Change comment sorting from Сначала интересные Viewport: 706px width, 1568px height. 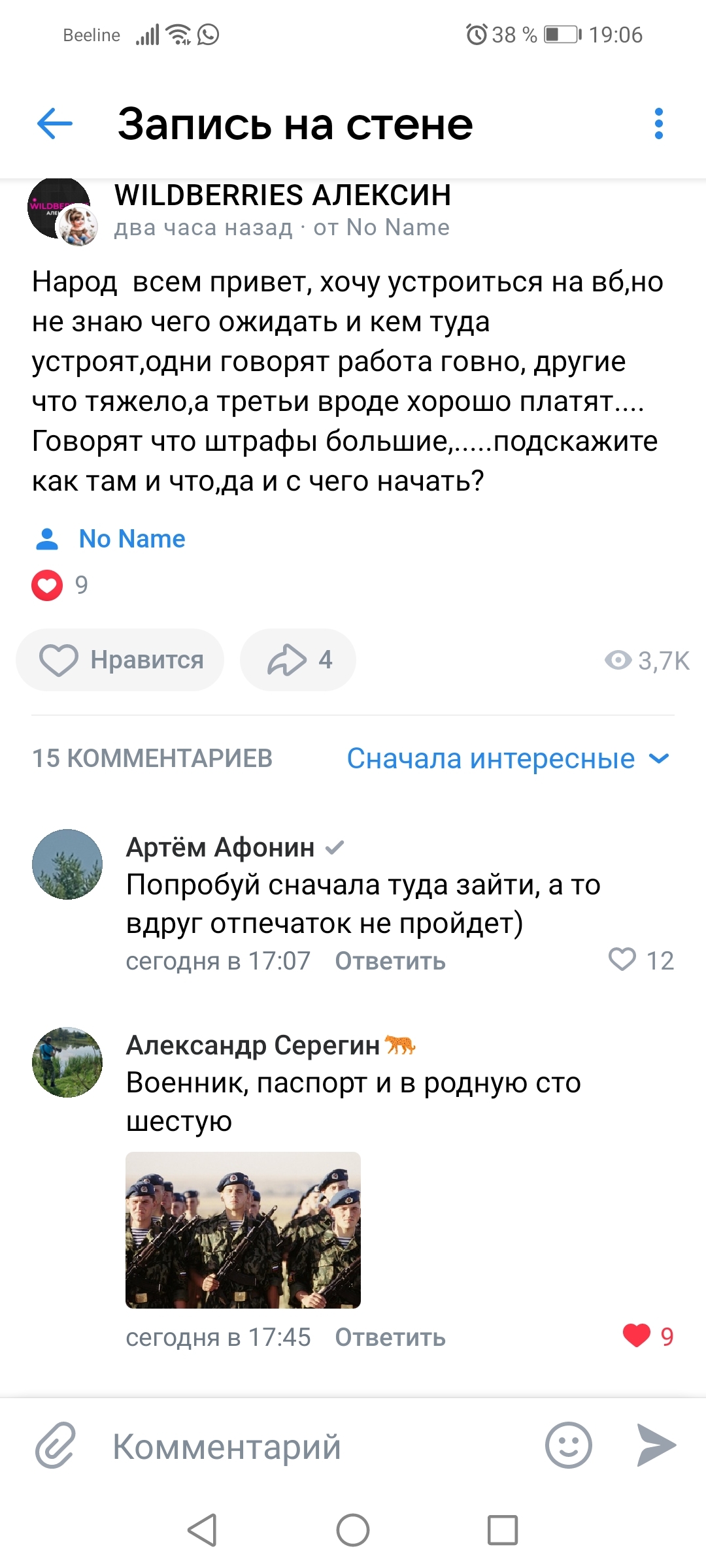[507, 759]
